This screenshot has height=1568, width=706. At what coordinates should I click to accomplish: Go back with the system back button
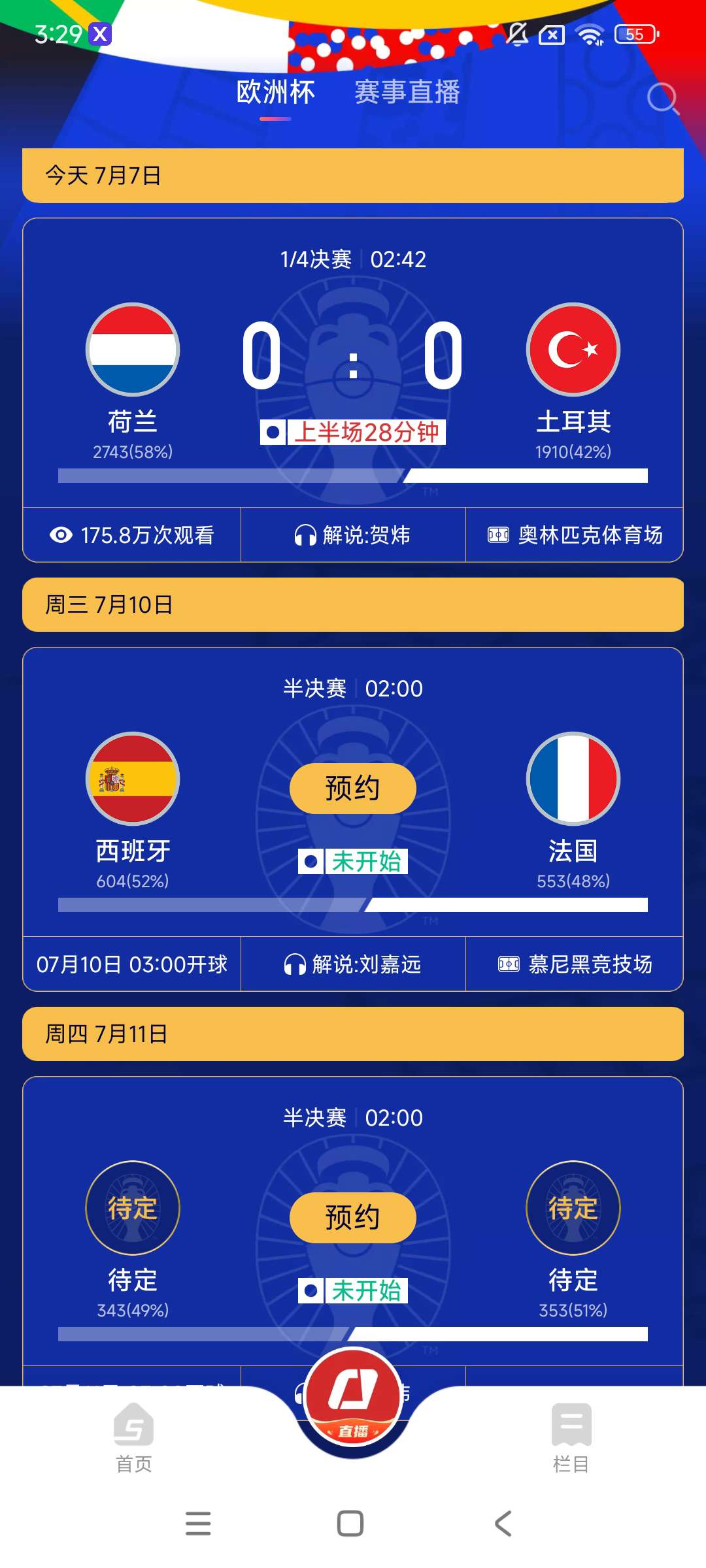pyautogui.click(x=503, y=1524)
